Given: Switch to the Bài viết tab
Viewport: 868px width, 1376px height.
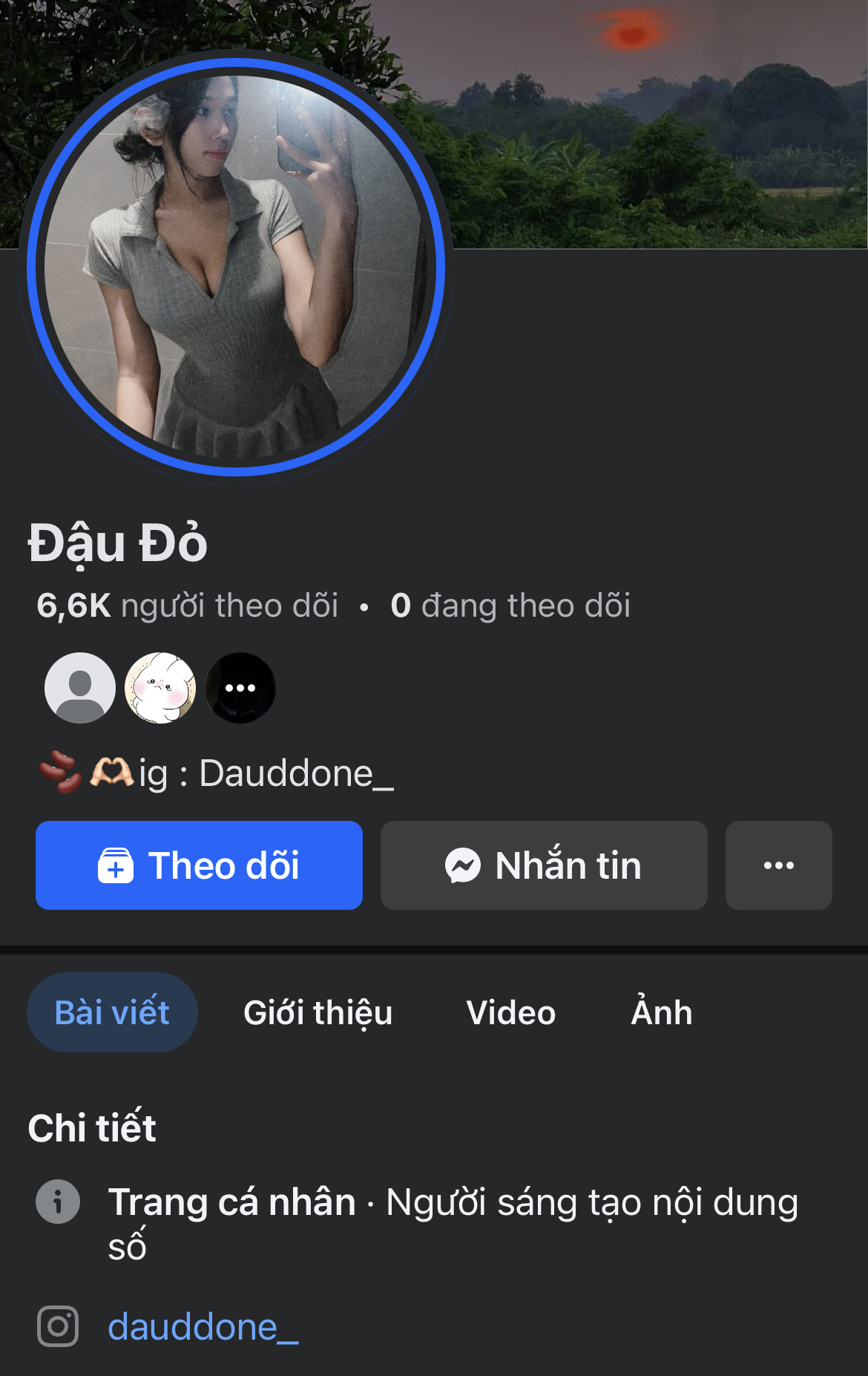Looking at the screenshot, I should pyautogui.click(x=112, y=1012).
